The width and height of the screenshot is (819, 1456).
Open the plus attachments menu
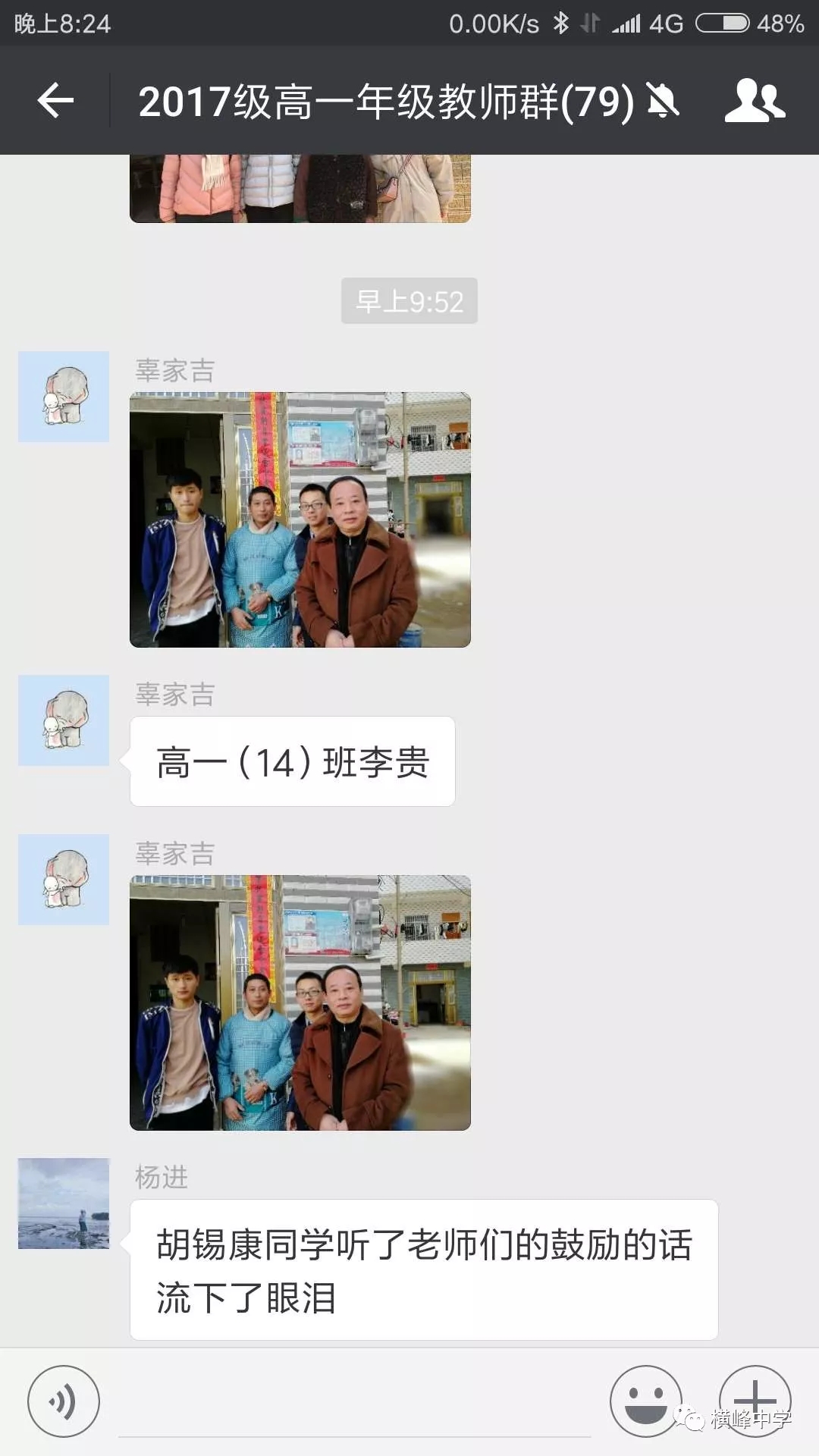click(x=755, y=1400)
